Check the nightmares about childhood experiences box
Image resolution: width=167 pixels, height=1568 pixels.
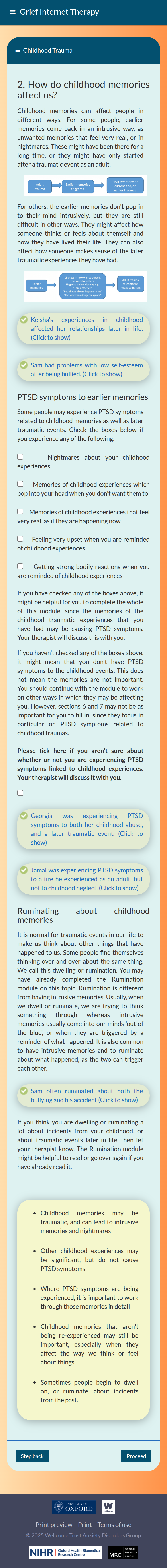tap(20, 456)
